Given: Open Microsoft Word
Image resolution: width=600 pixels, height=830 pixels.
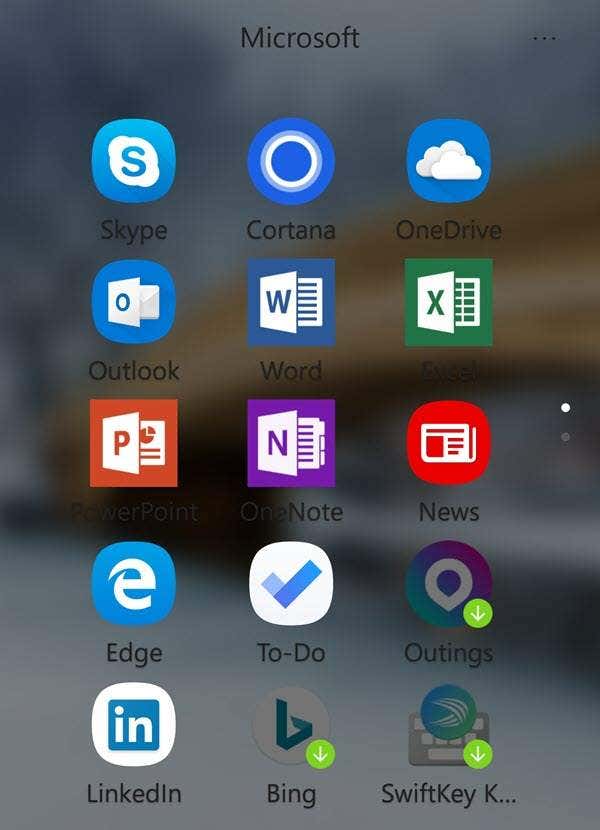Looking at the screenshot, I should click(291, 302).
